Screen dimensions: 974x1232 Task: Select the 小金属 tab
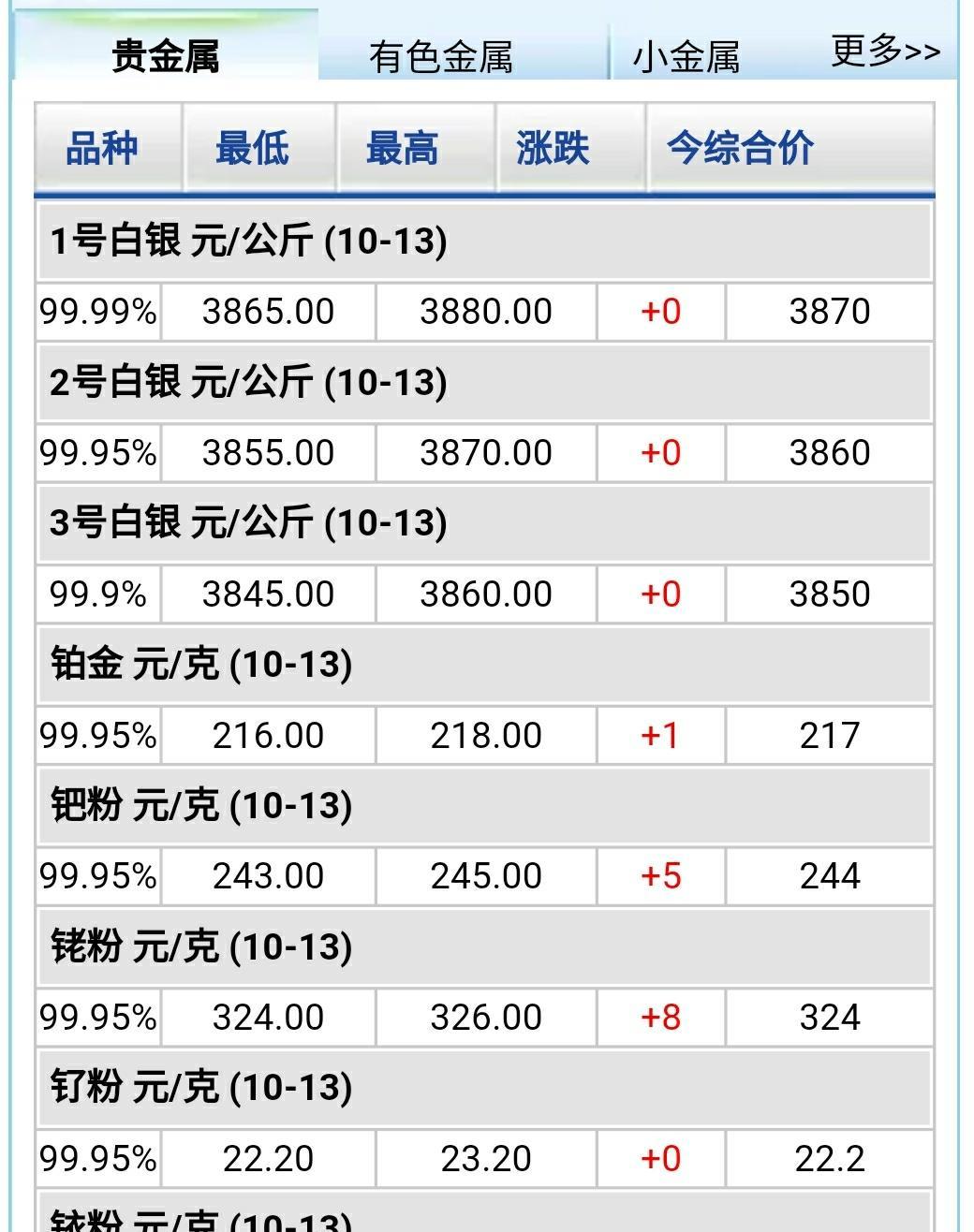tap(686, 56)
